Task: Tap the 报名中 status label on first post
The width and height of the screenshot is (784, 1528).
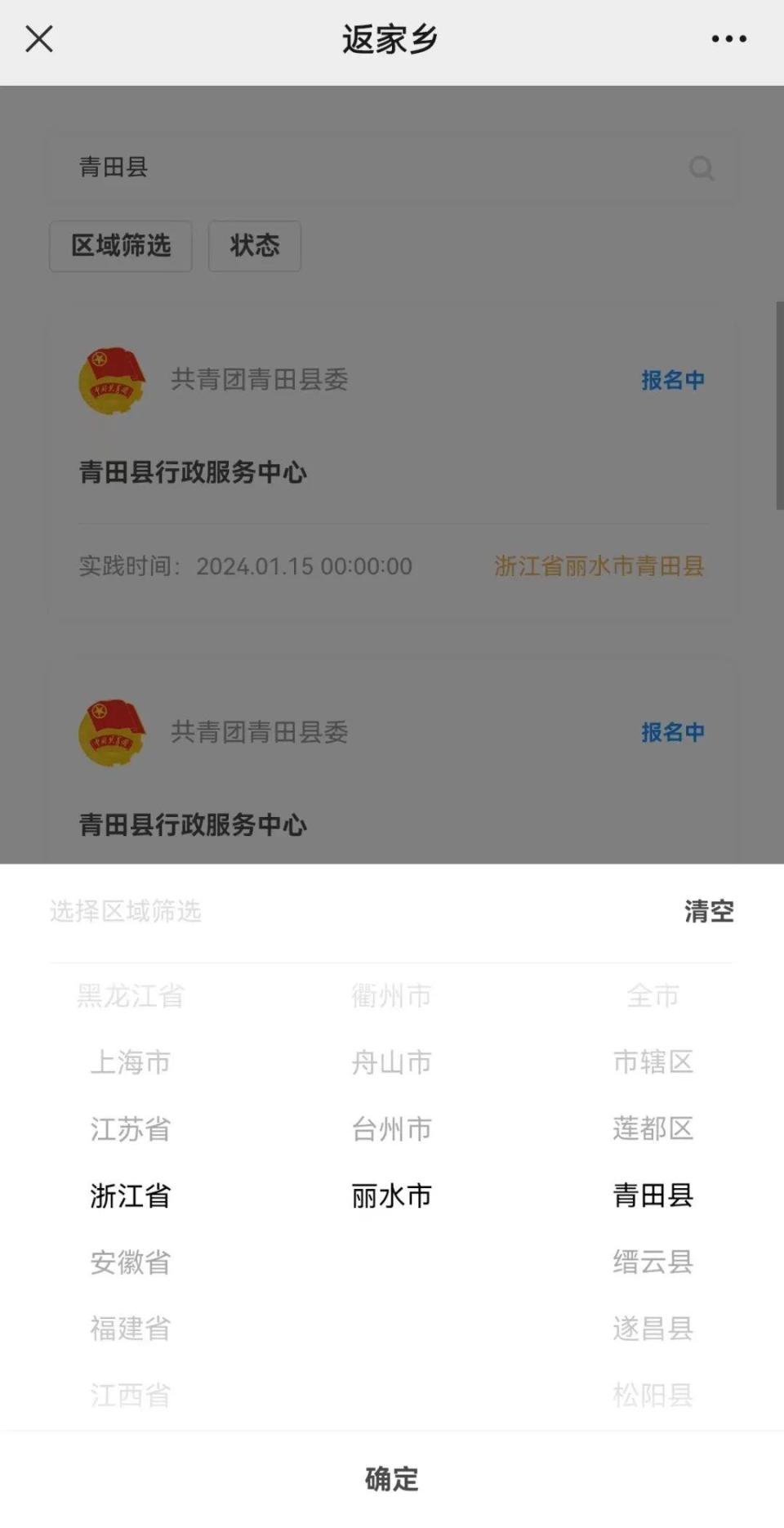Action: [x=672, y=380]
